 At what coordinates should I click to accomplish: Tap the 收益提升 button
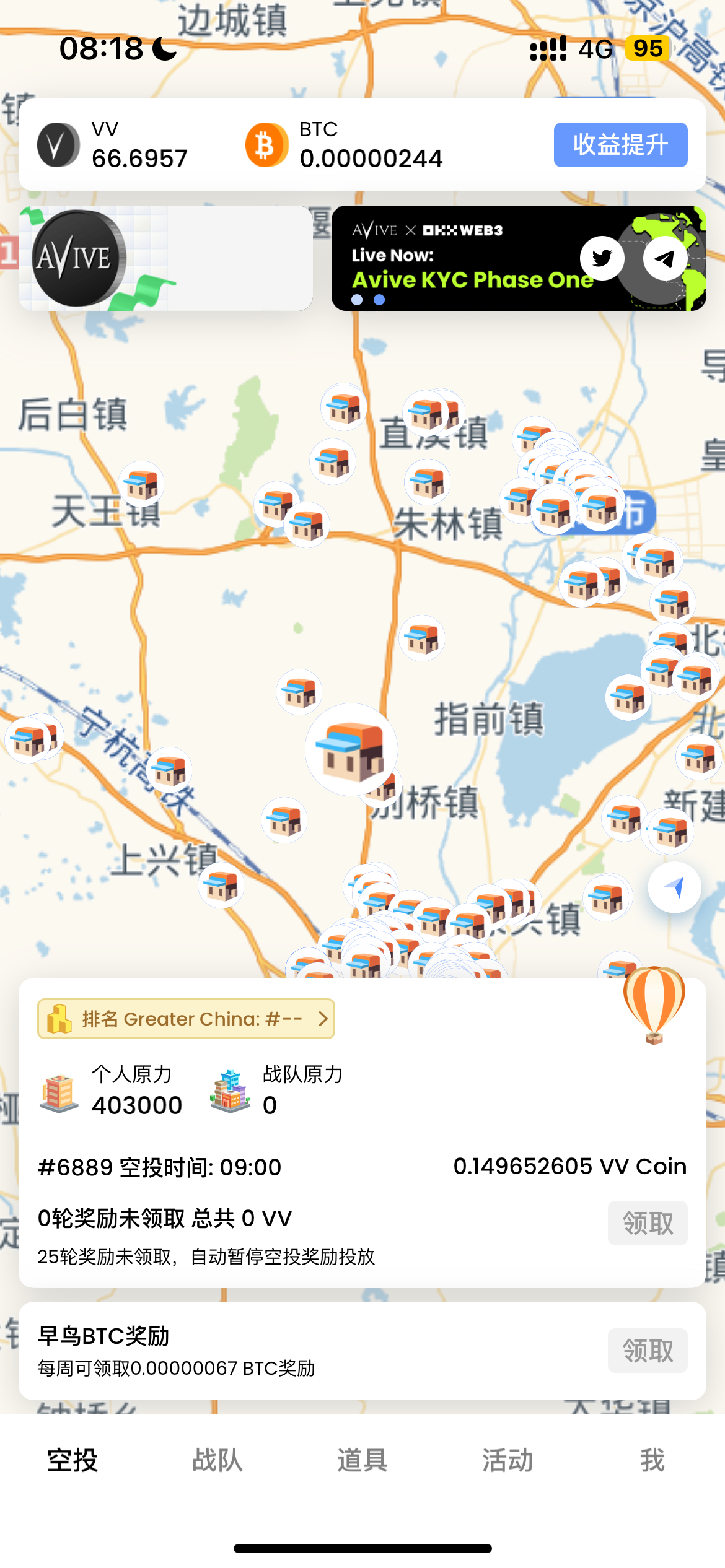620,145
